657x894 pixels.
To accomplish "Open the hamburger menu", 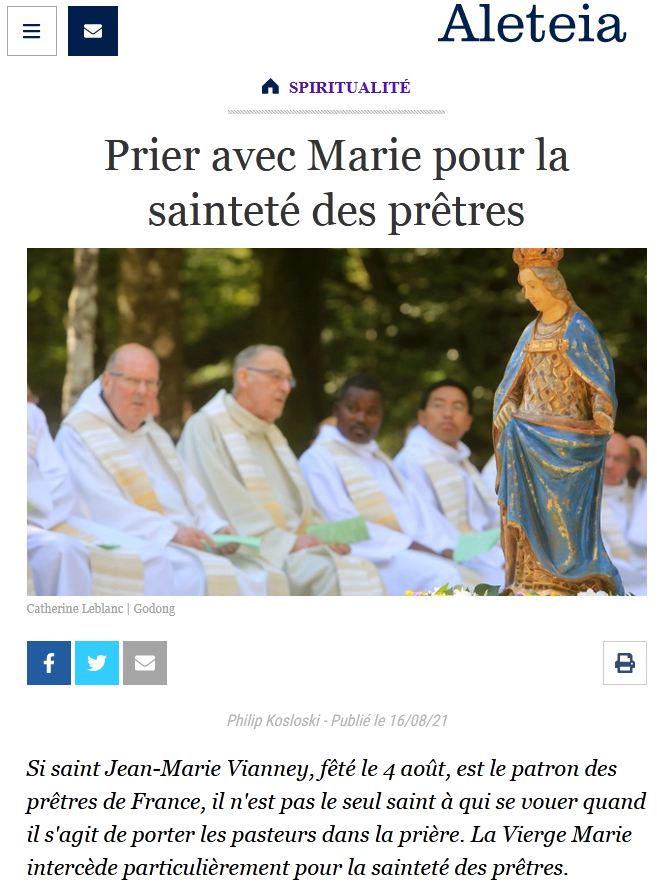I will [x=32, y=31].
